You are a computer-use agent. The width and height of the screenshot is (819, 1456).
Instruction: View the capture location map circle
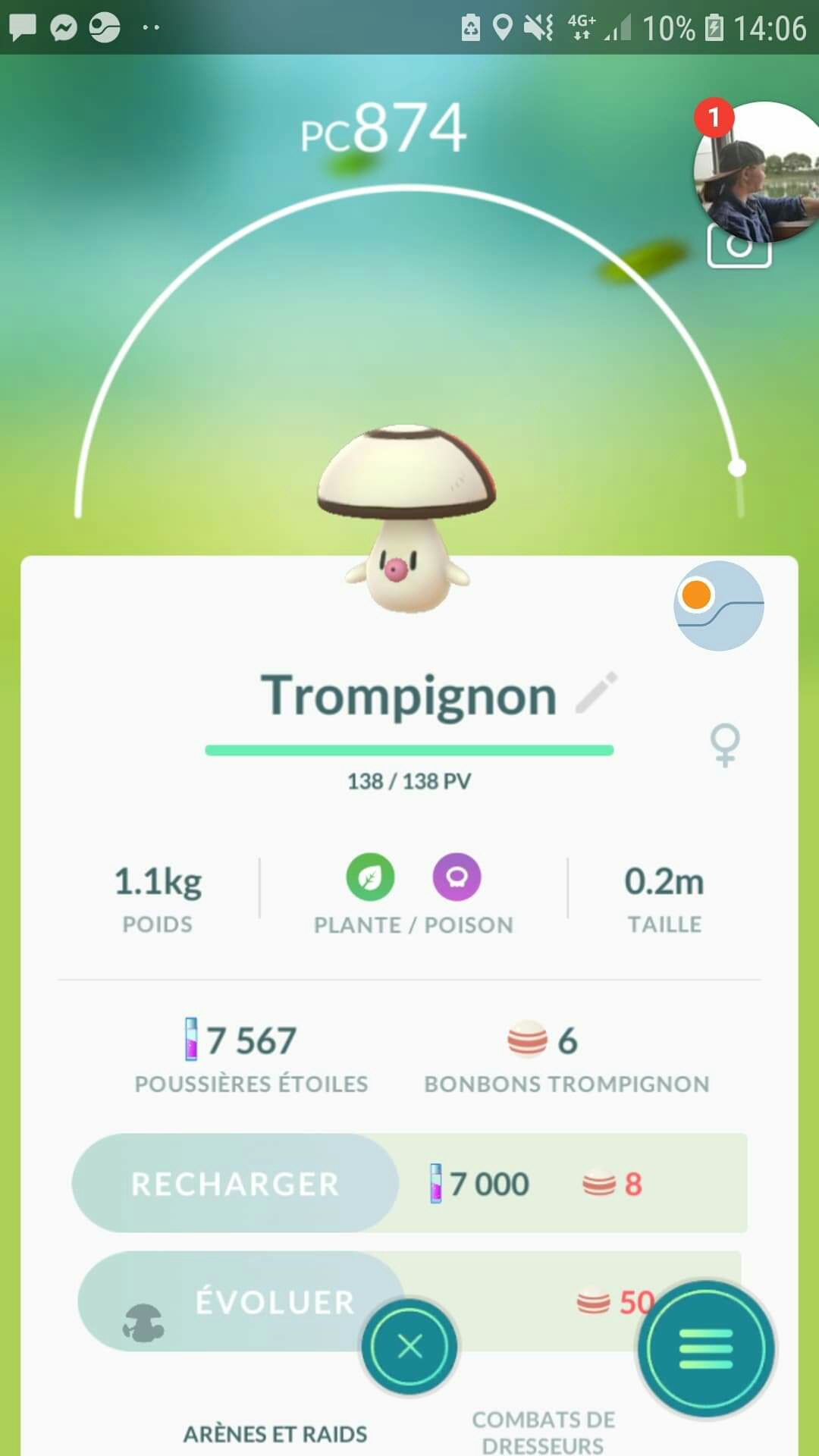[x=718, y=605]
